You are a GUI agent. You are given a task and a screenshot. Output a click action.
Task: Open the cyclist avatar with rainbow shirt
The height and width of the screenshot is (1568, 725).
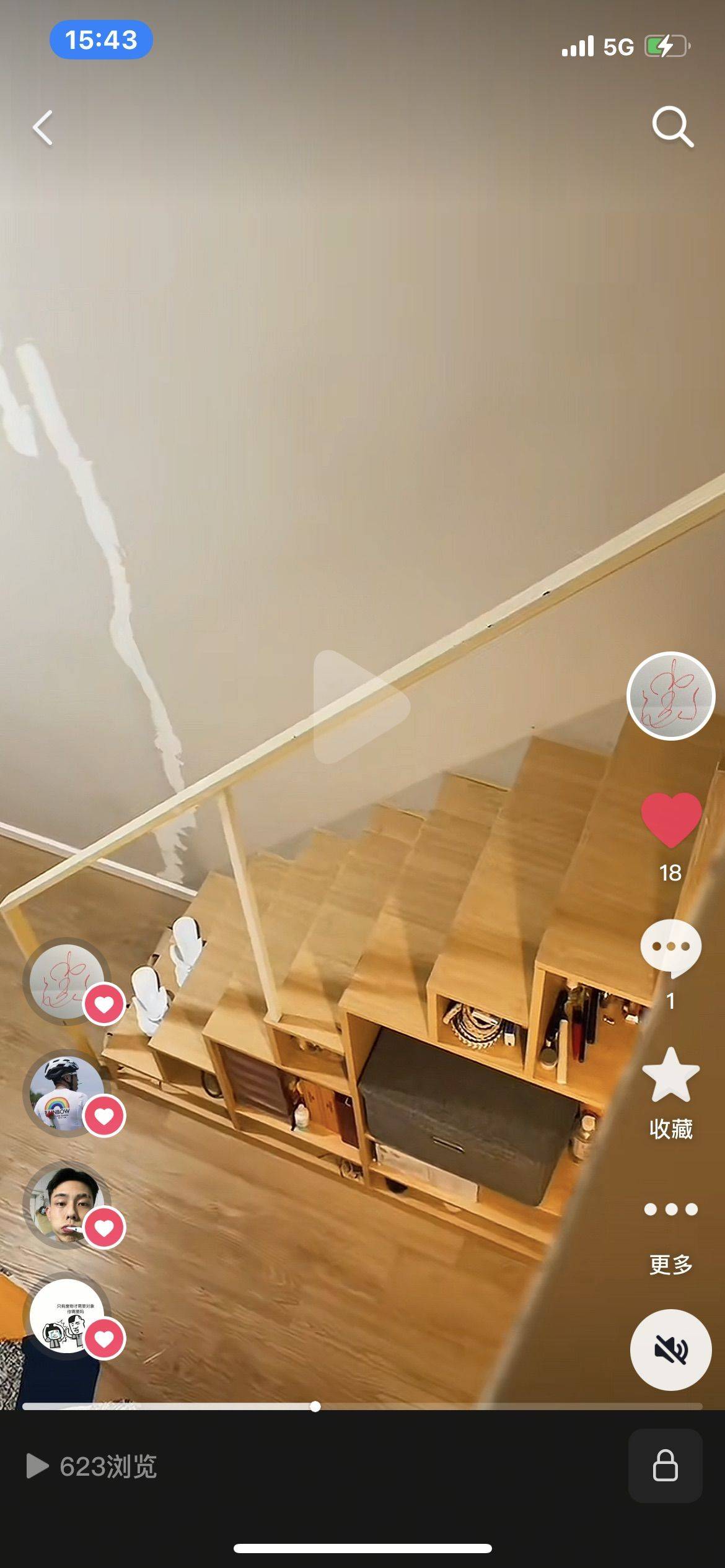[67, 1094]
